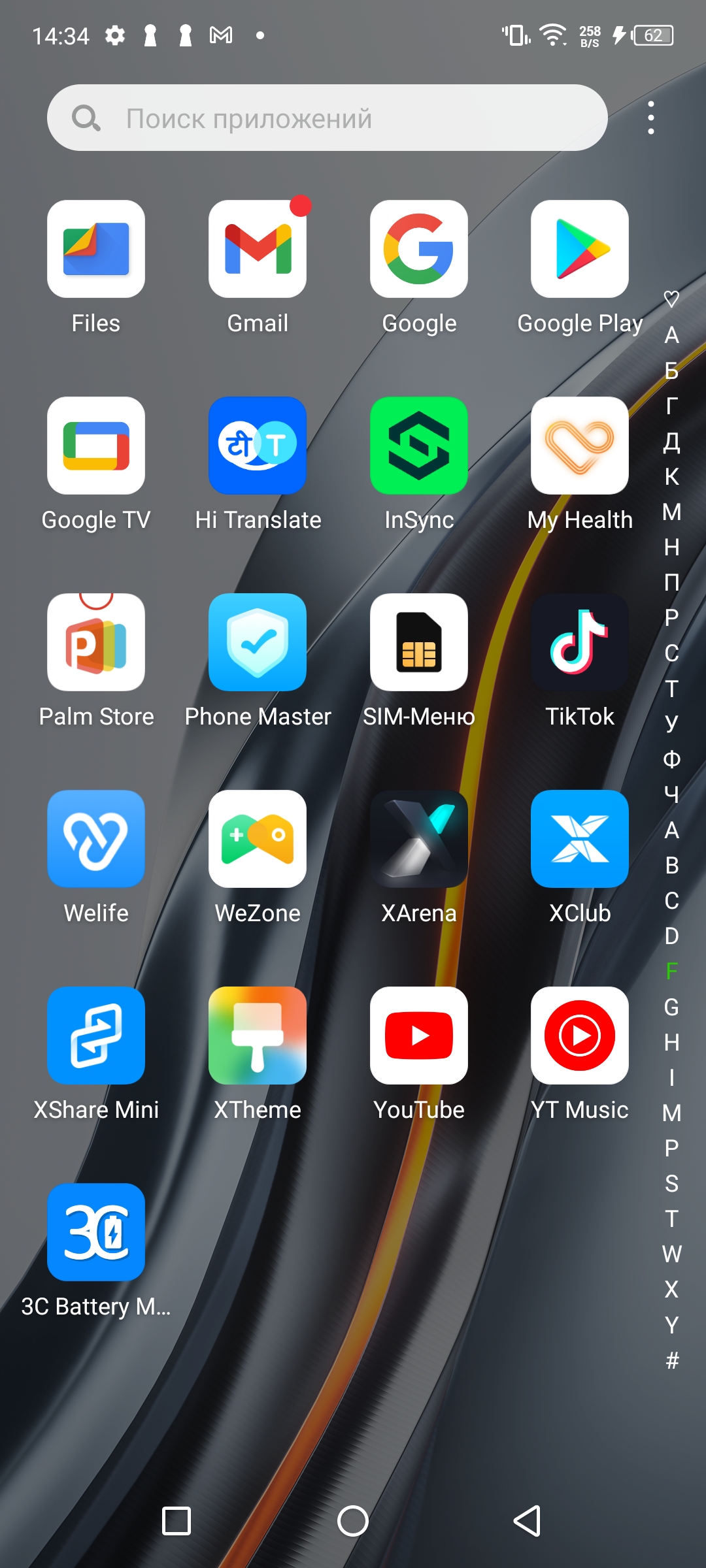The width and height of the screenshot is (706, 1568).
Task: Open My Health
Action: (580, 446)
